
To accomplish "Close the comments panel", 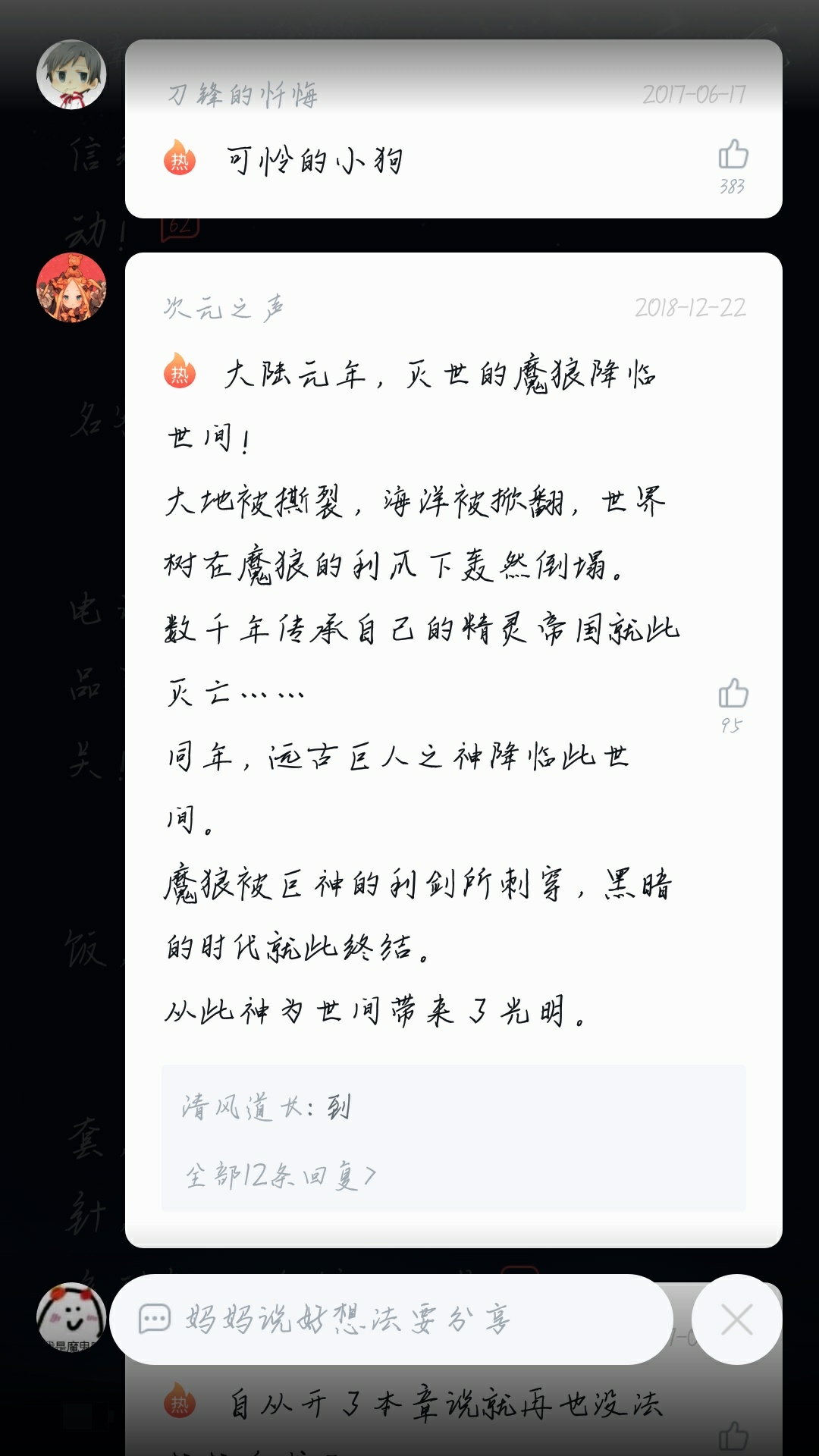I will click(736, 1319).
